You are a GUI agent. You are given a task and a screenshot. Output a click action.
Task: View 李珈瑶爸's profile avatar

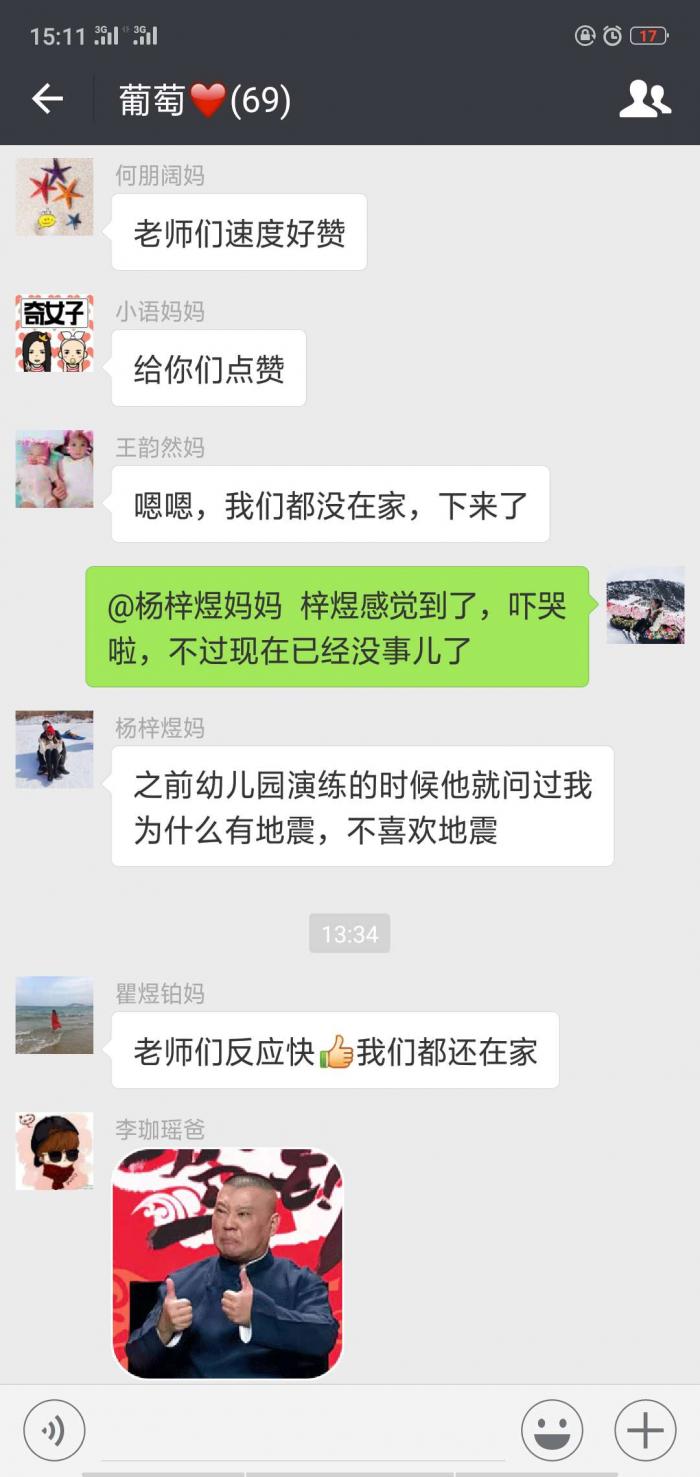point(54,1151)
